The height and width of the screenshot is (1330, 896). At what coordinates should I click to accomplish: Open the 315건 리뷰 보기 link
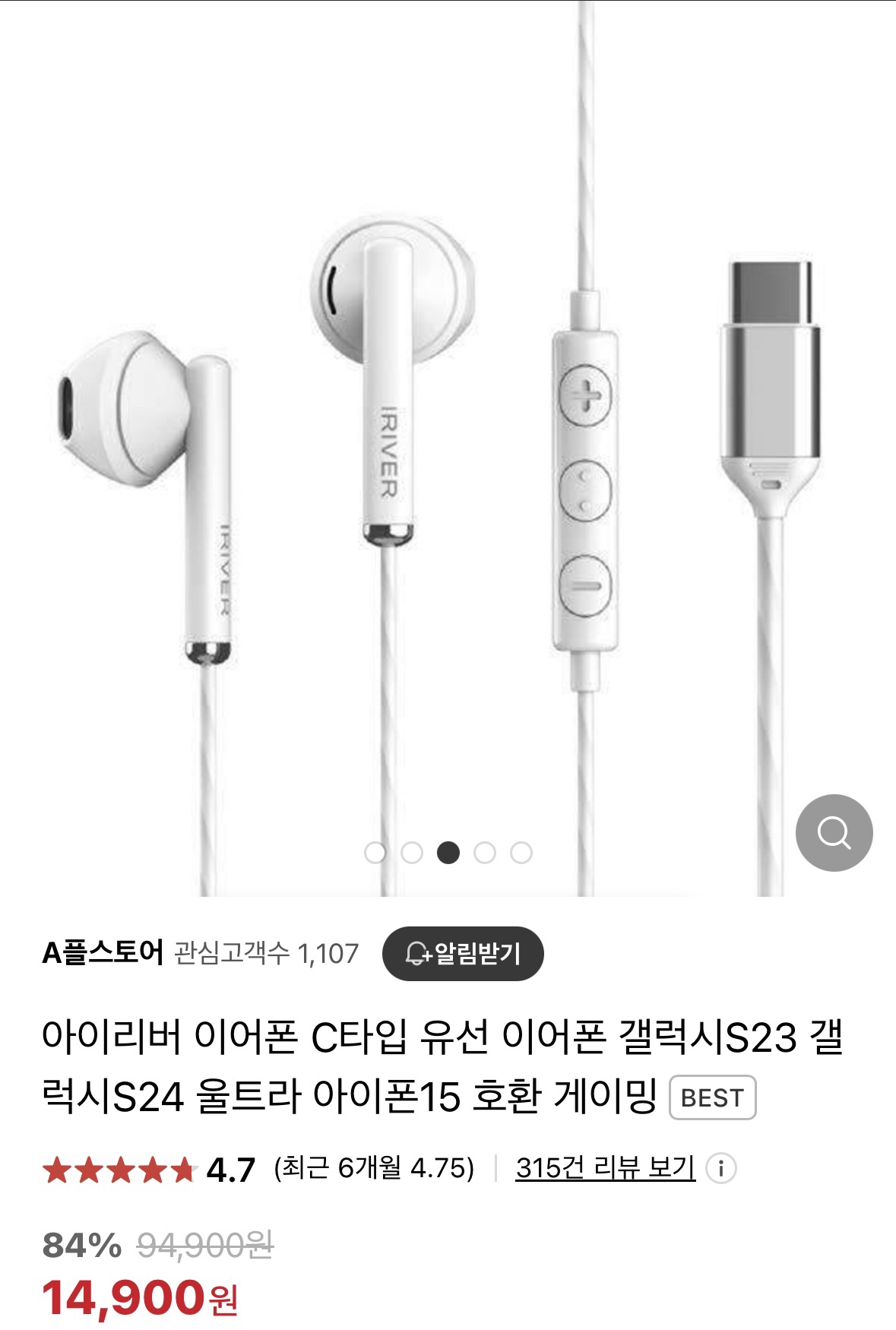tap(605, 1168)
